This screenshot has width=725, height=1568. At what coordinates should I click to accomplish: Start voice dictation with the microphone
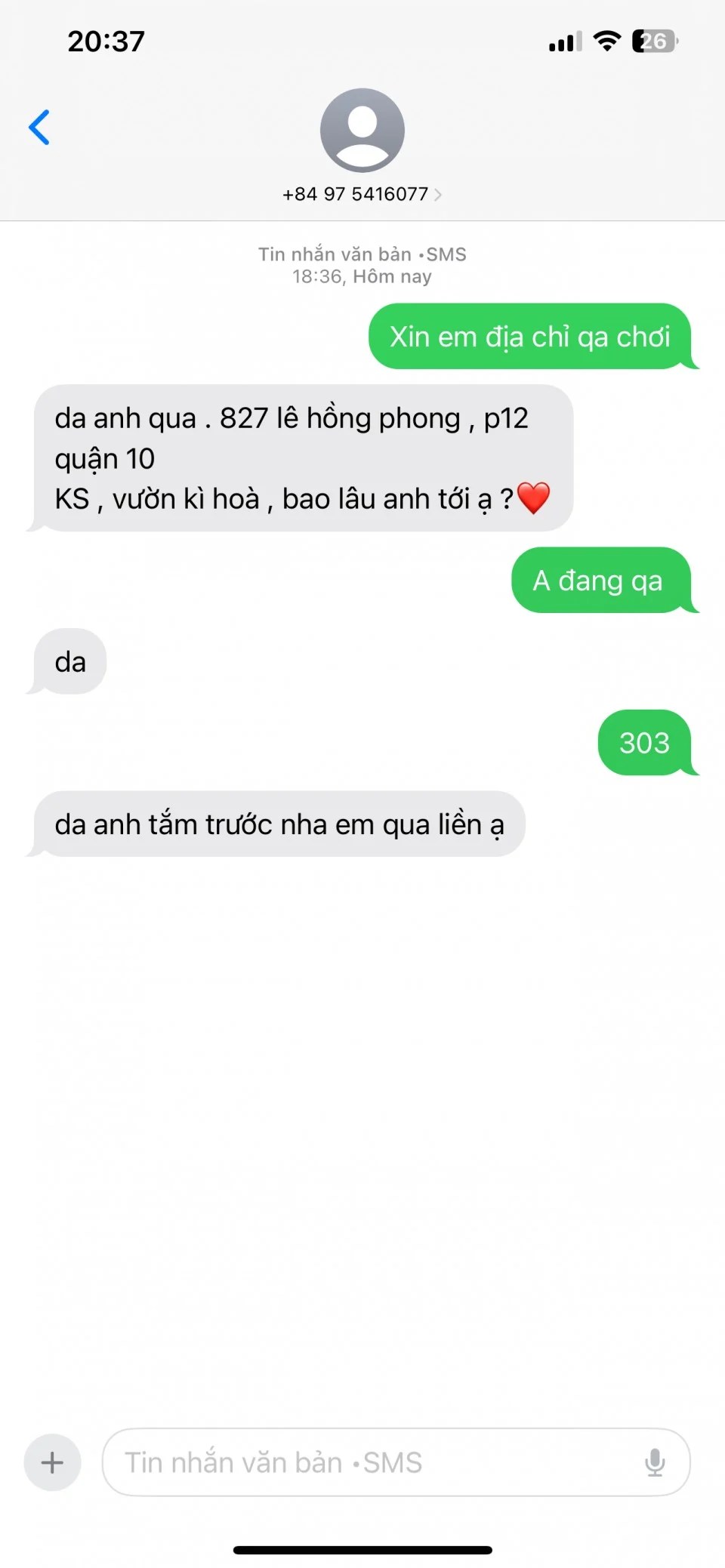(x=655, y=1462)
